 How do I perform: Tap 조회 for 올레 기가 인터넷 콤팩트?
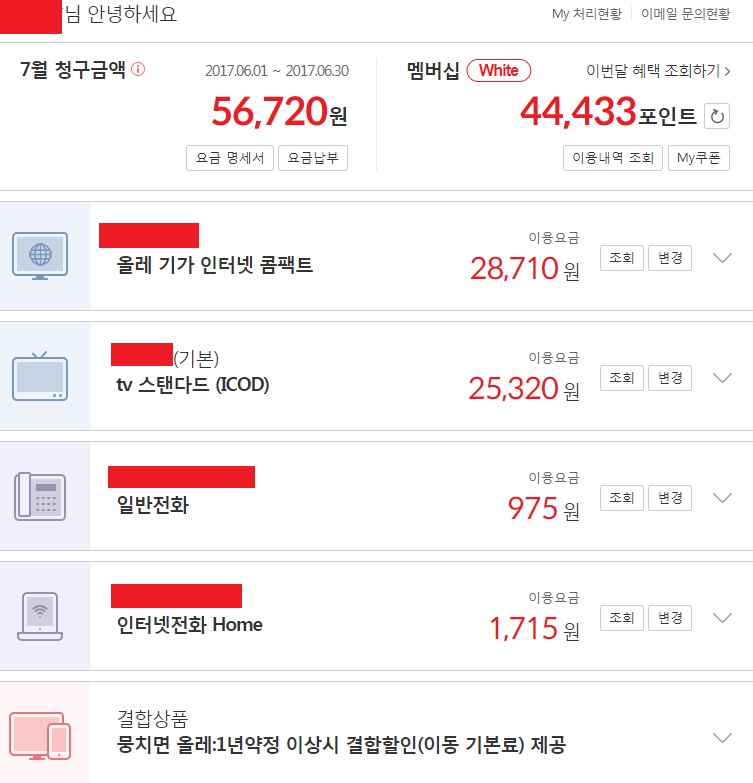[x=622, y=258]
